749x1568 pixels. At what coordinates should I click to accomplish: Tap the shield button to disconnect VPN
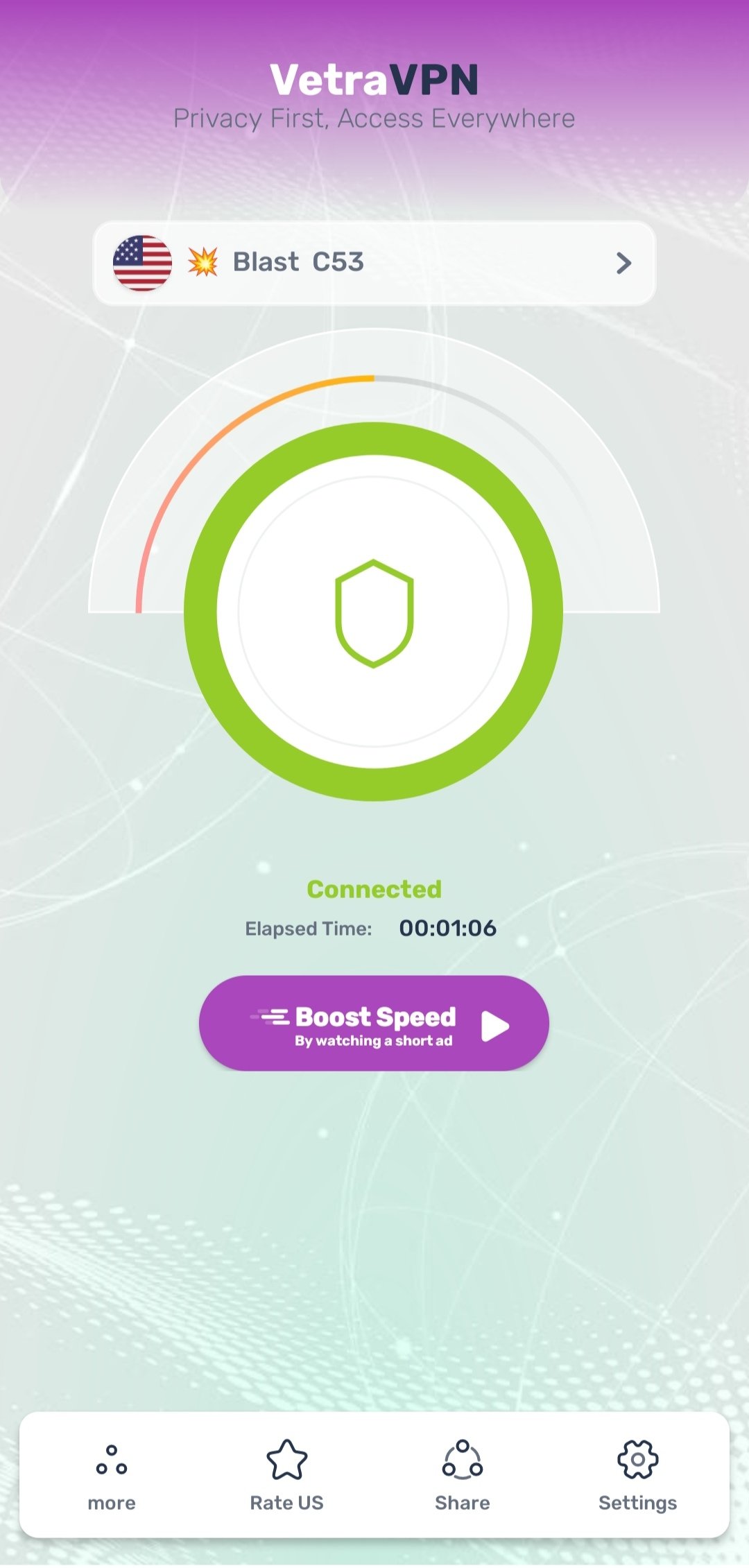pyautogui.click(x=374, y=612)
